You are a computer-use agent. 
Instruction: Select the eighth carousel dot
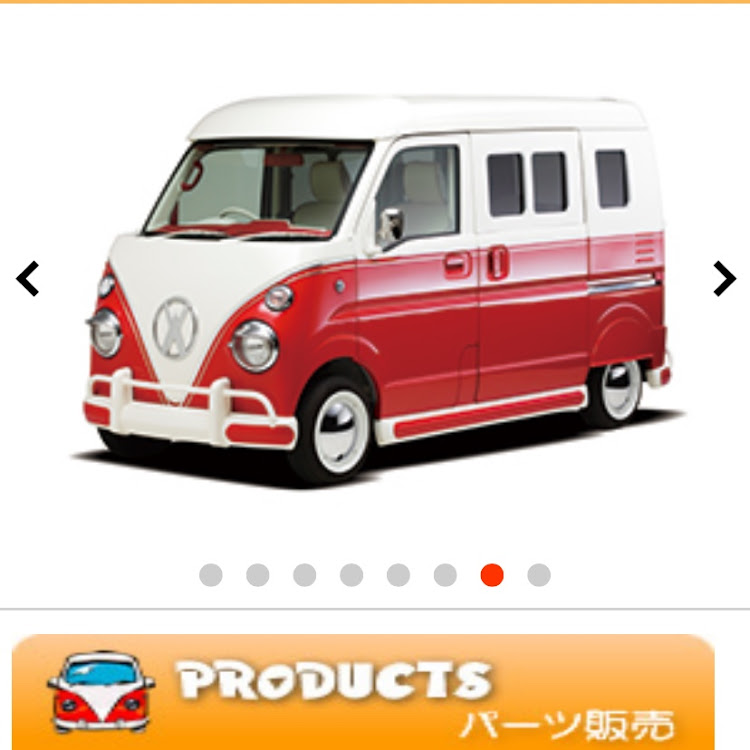(539, 575)
